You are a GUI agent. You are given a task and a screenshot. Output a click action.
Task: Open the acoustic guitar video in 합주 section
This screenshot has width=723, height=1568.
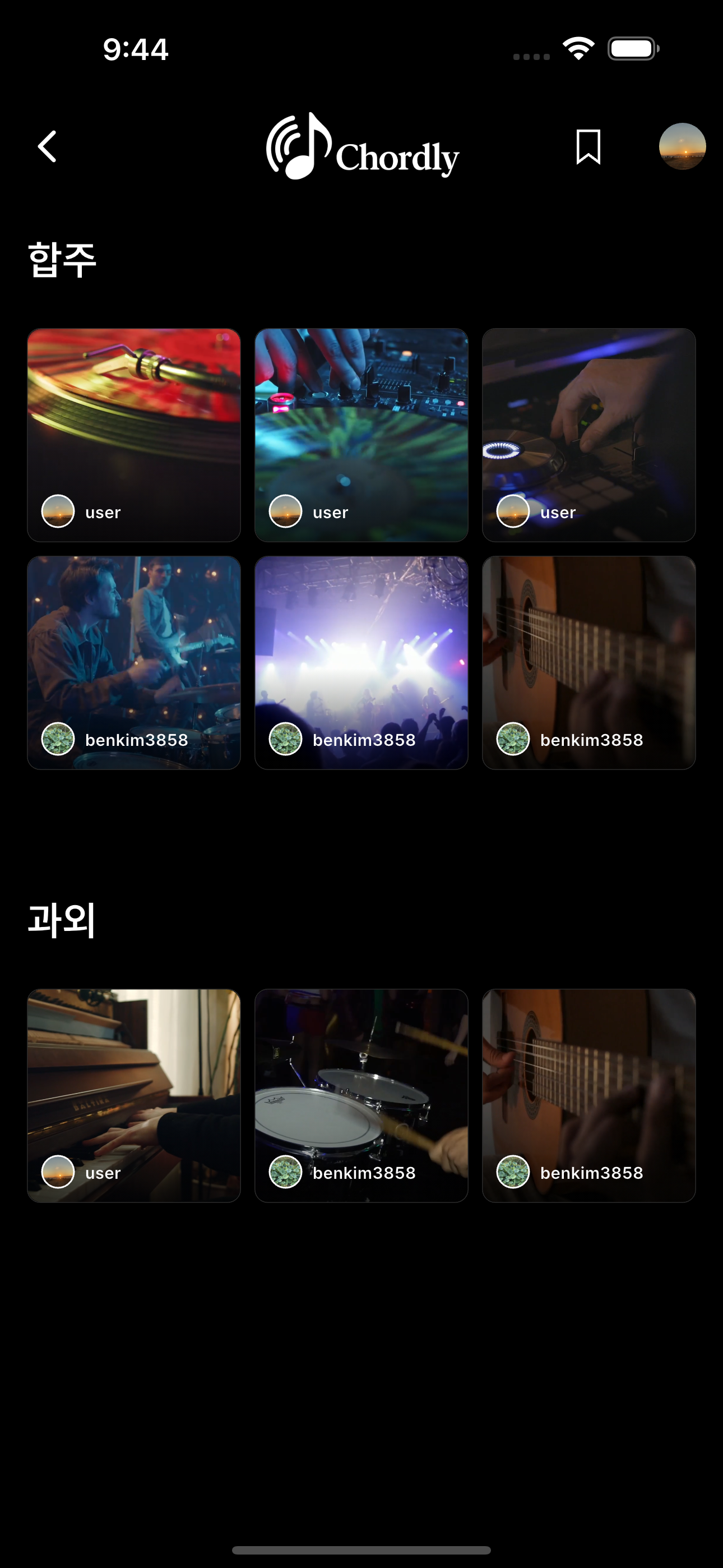(x=588, y=645)
